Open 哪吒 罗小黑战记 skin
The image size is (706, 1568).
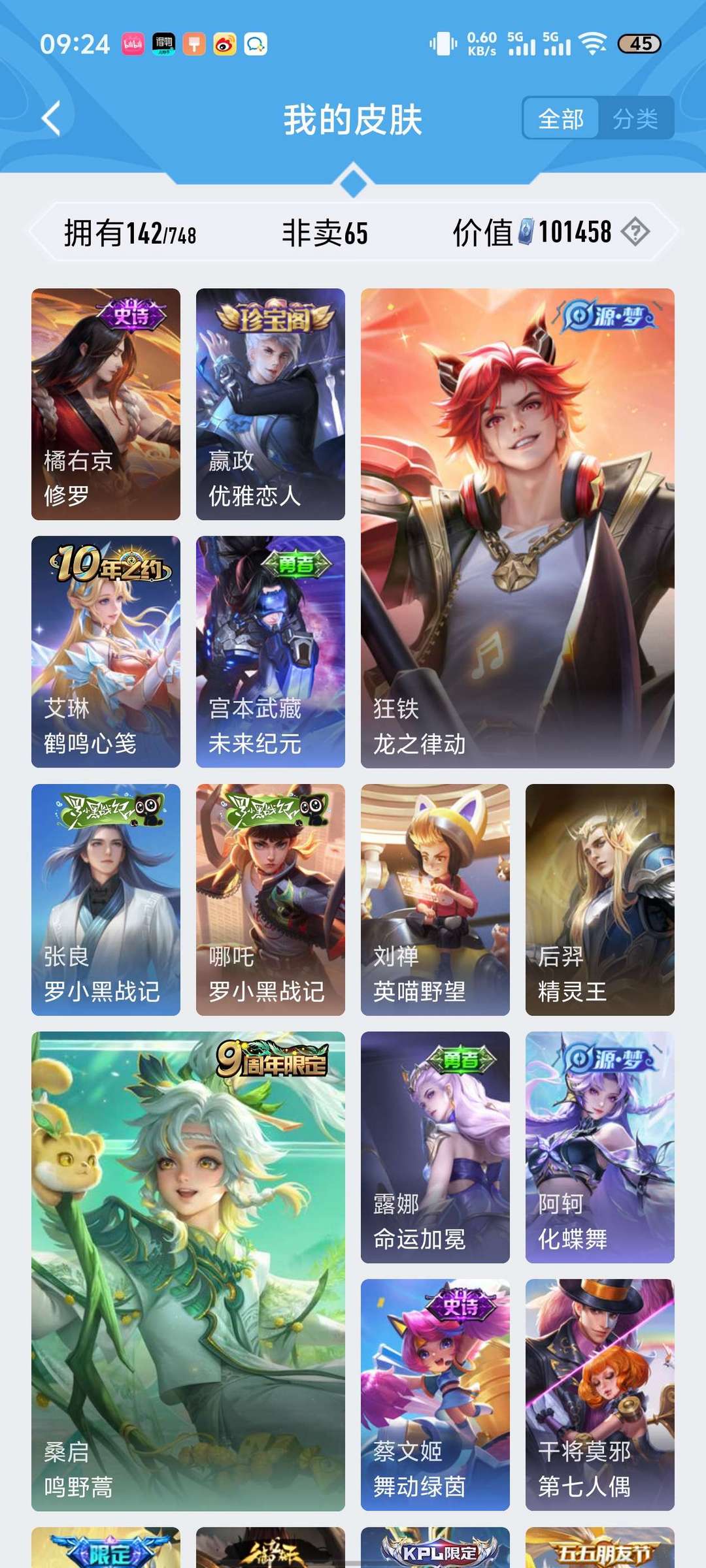(271, 899)
